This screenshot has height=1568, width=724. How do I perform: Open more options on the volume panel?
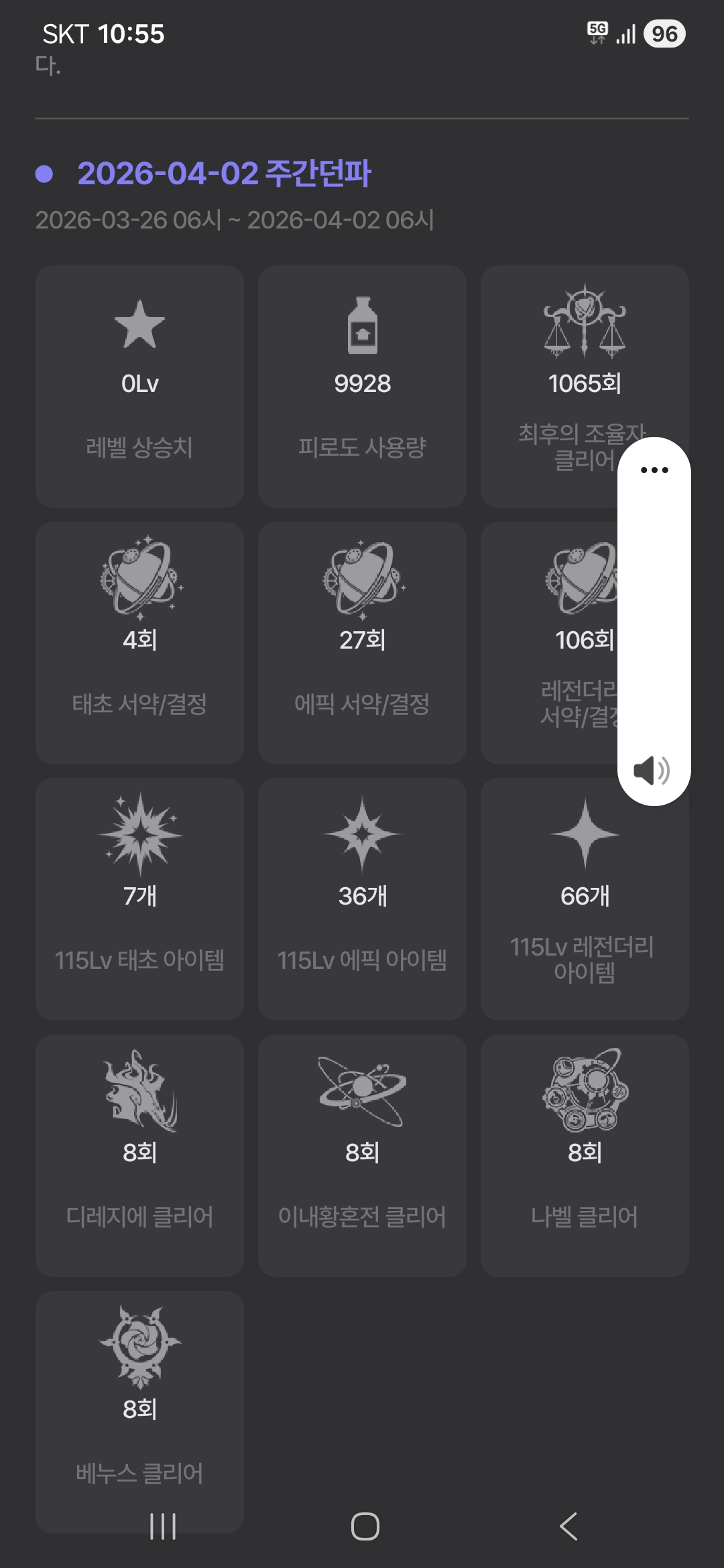(654, 470)
